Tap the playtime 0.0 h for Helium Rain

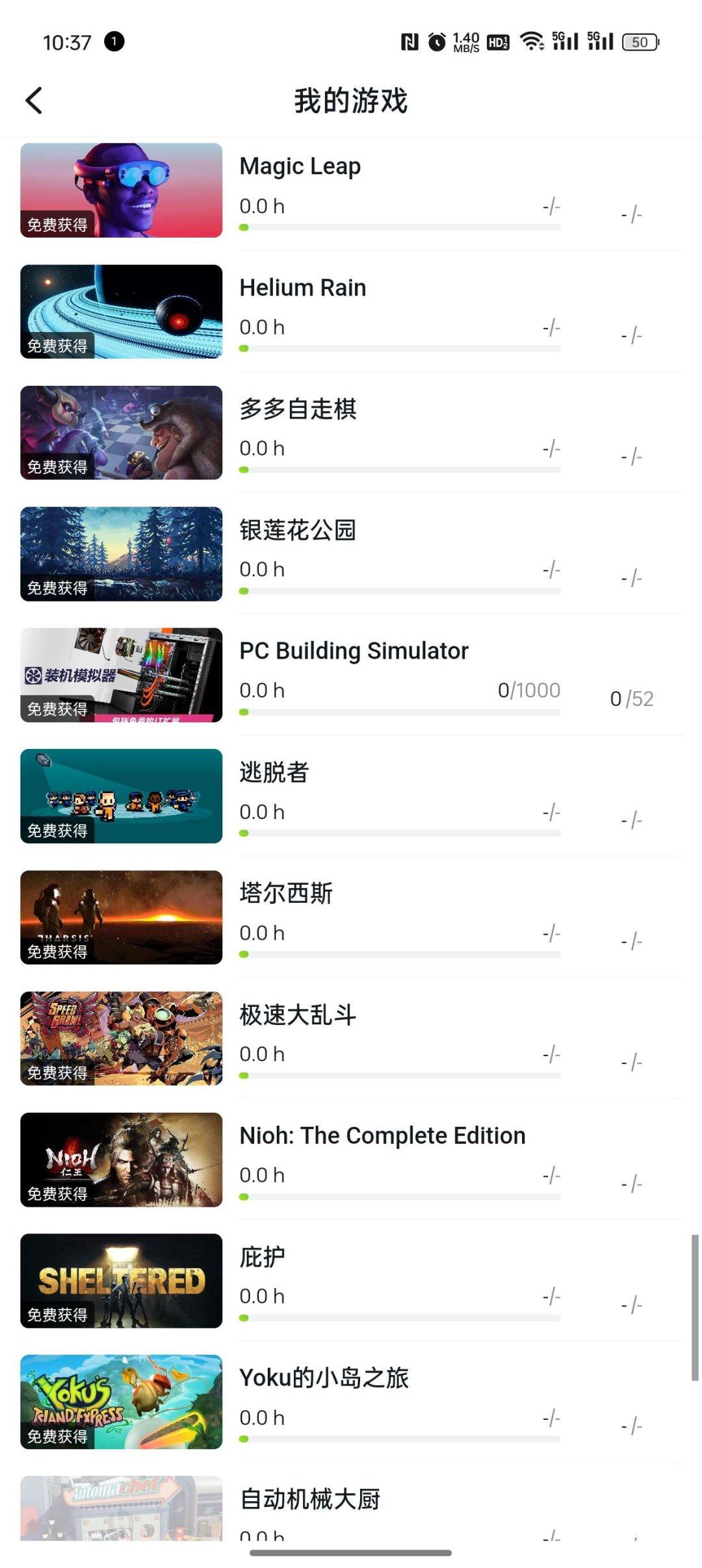[x=262, y=327]
